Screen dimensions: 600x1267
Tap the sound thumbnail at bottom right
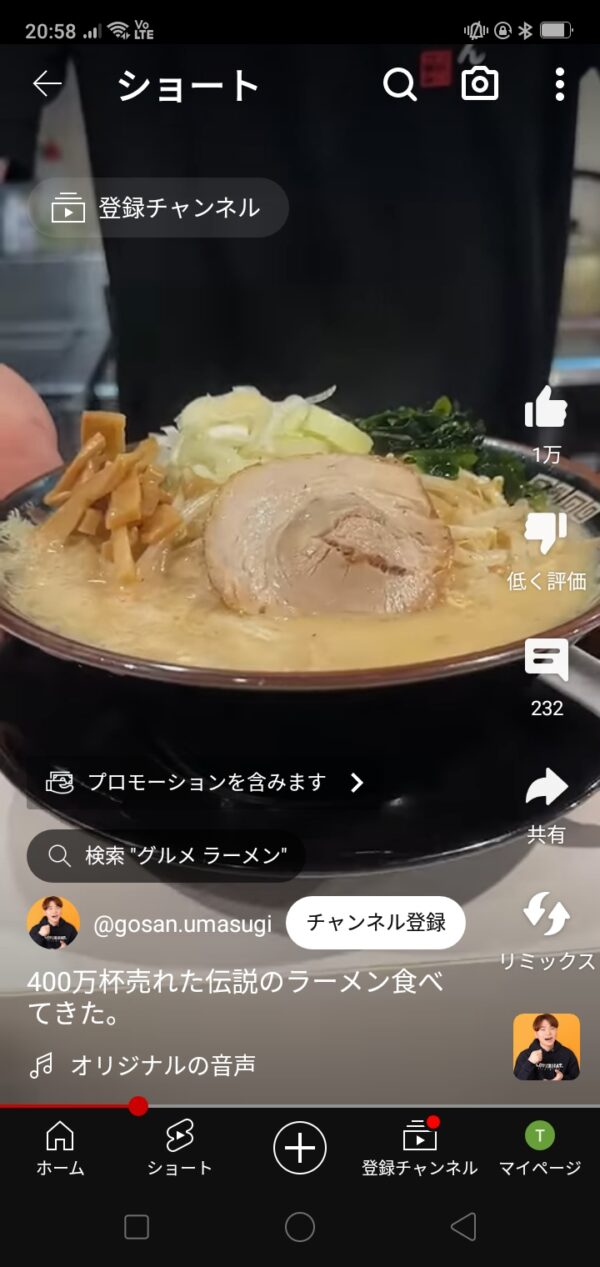click(x=546, y=1047)
